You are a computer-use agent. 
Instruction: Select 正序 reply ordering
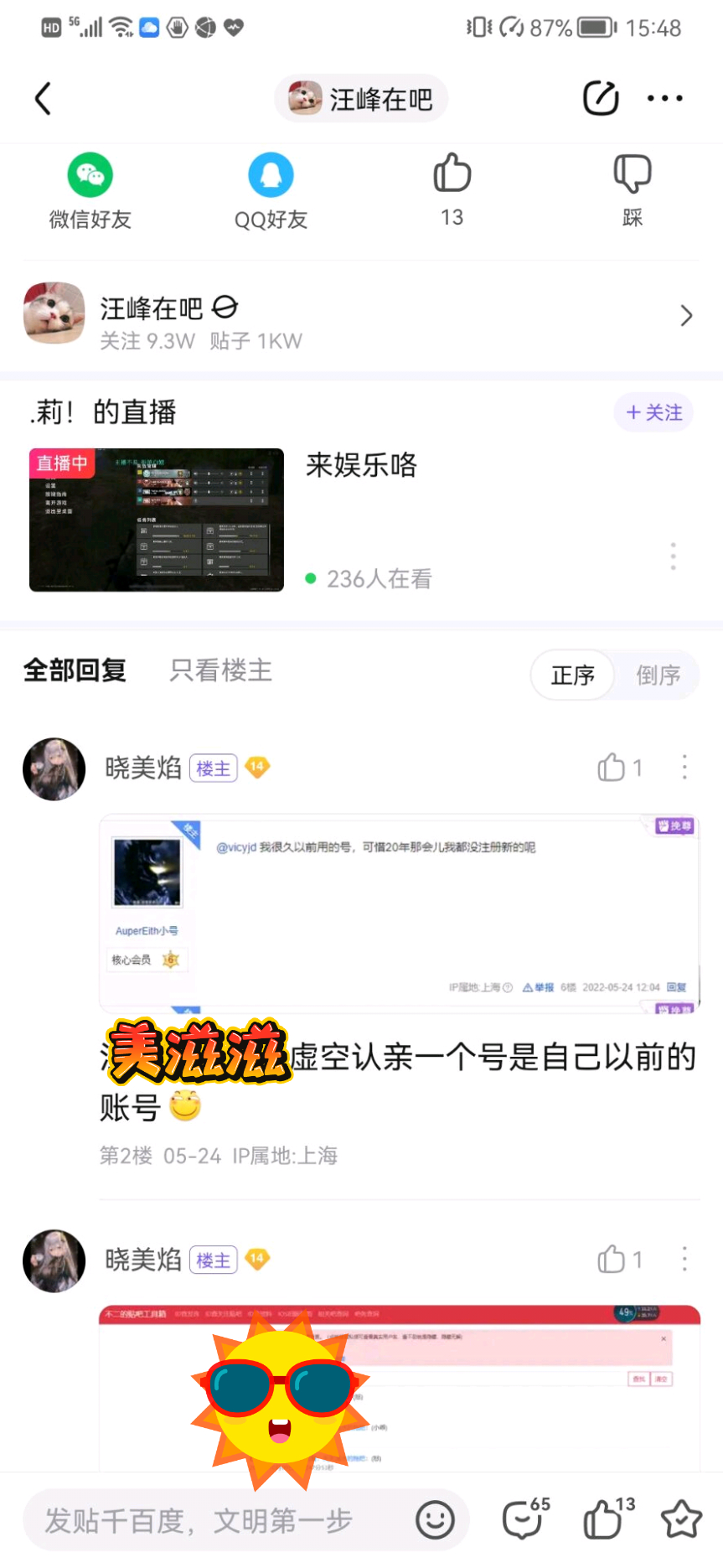(x=573, y=675)
